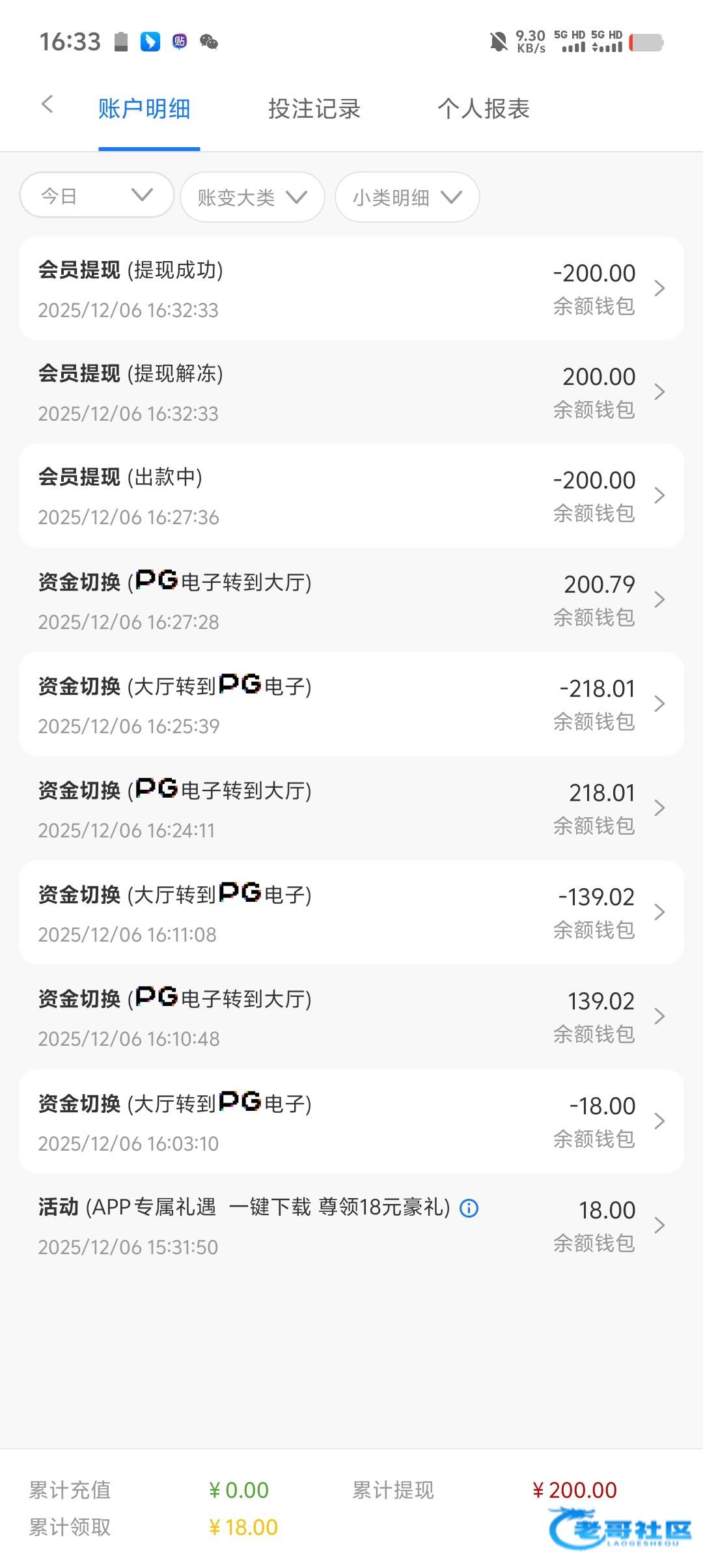Open the 提现成功 withdrawal record at 16:32:33
This screenshot has height=1568, width=703.
pos(351,288)
